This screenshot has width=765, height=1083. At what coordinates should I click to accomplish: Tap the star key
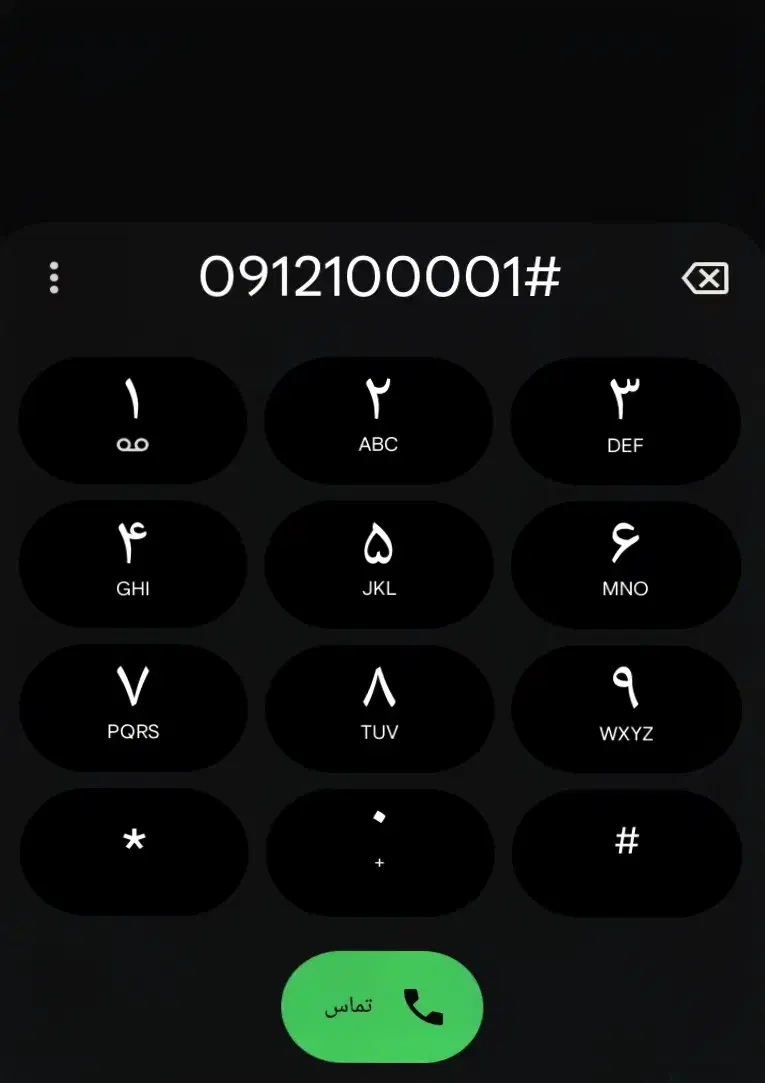[133, 851]
